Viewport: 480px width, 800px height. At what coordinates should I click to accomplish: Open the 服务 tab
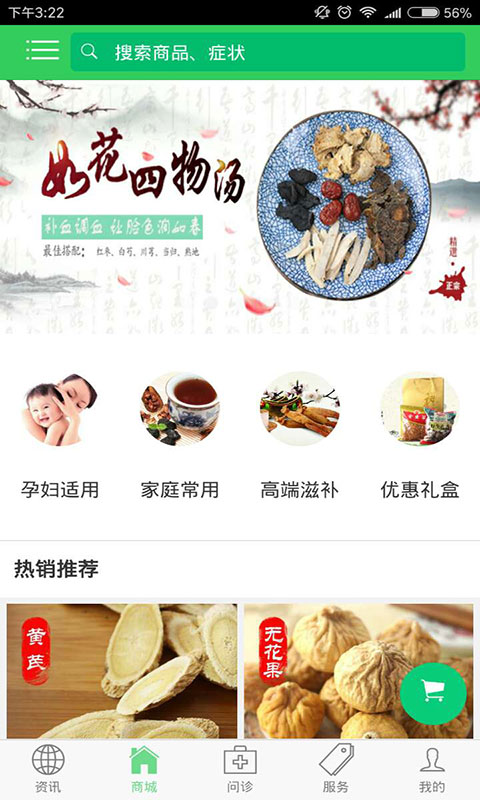pyautogui.click(x=336, y=769)
